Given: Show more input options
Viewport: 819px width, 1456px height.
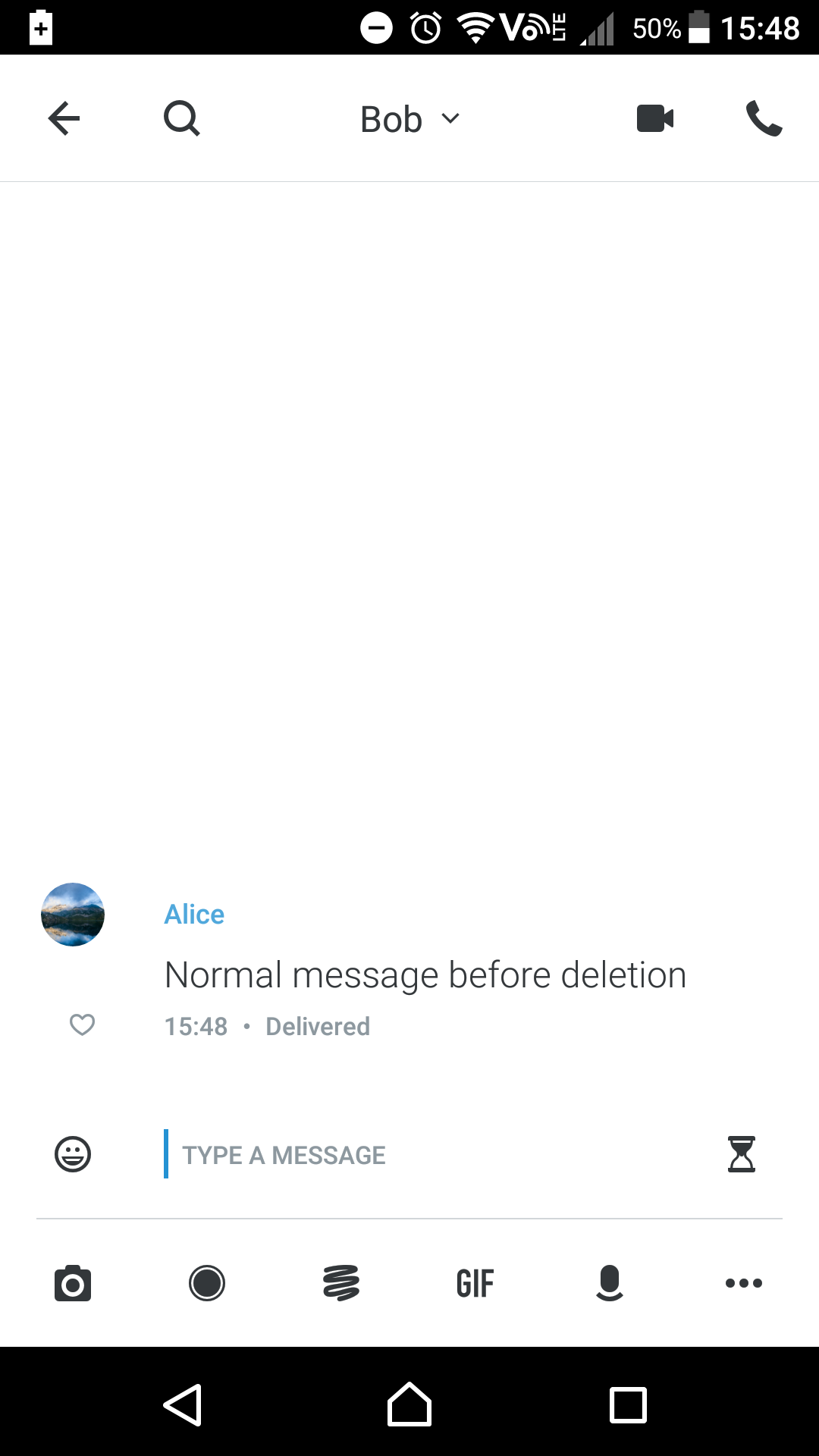Looking at the screenshot, I should [x=743, y=1283].
